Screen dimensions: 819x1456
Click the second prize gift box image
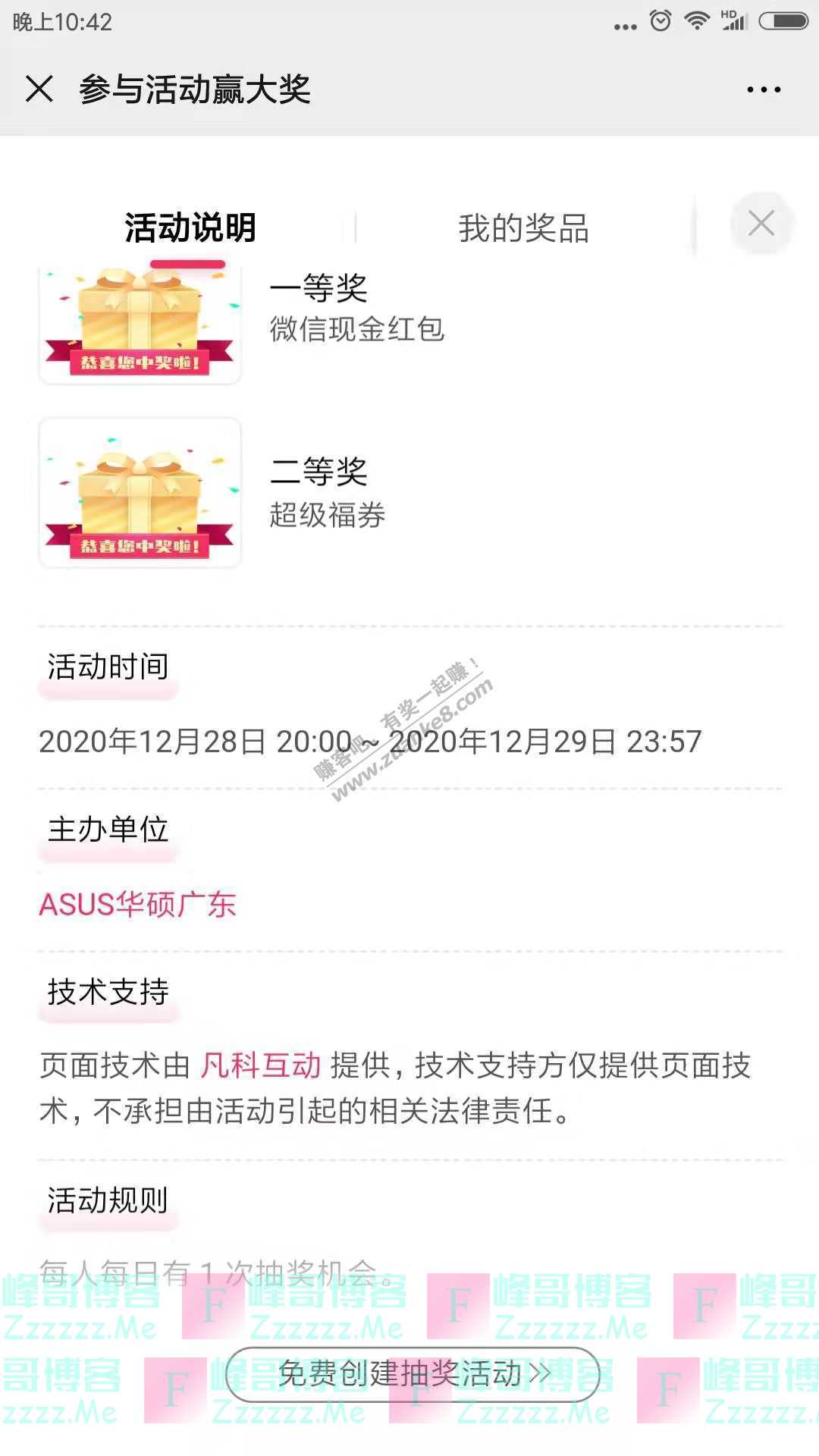click(x=139, y=493)
